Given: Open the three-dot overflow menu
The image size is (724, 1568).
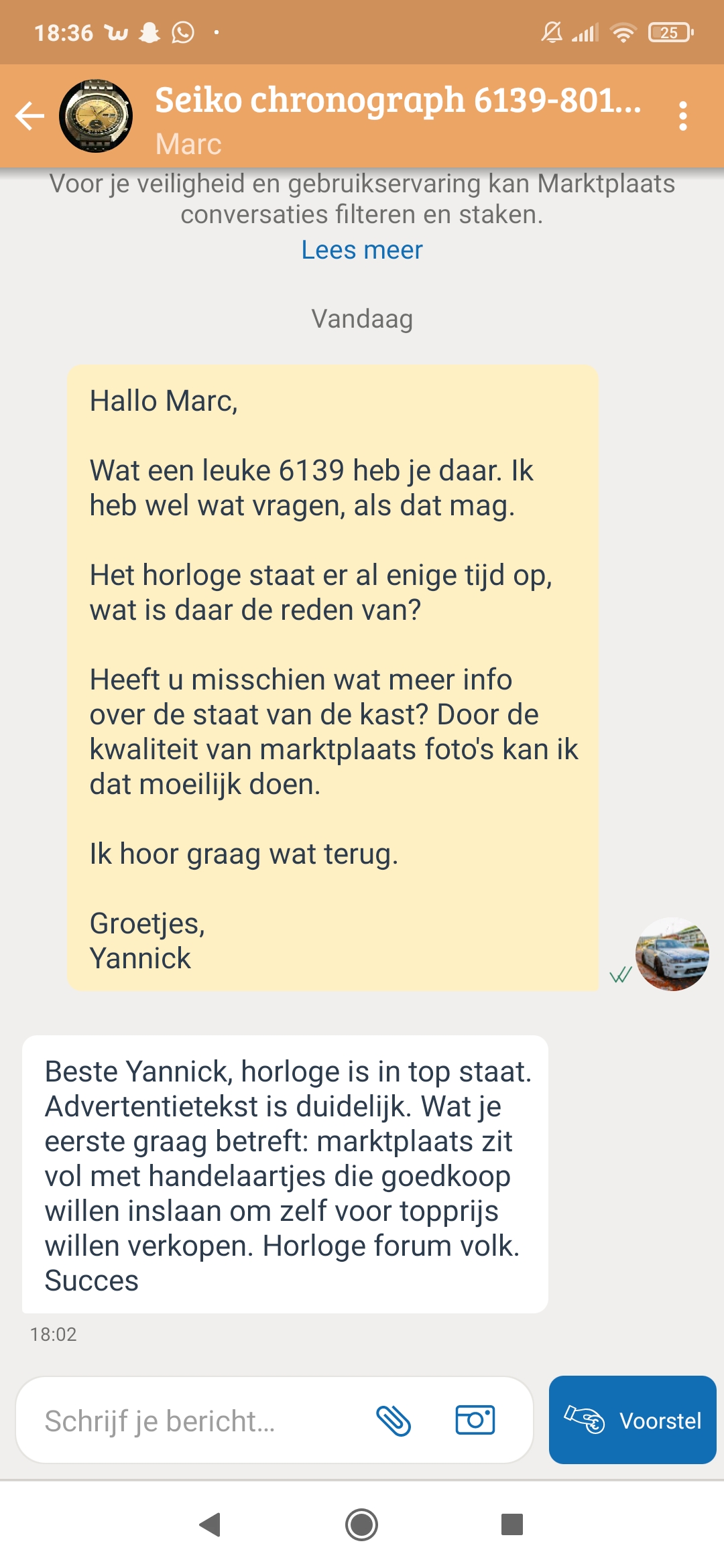Looking at the screenshot, I should coord(683,116).
